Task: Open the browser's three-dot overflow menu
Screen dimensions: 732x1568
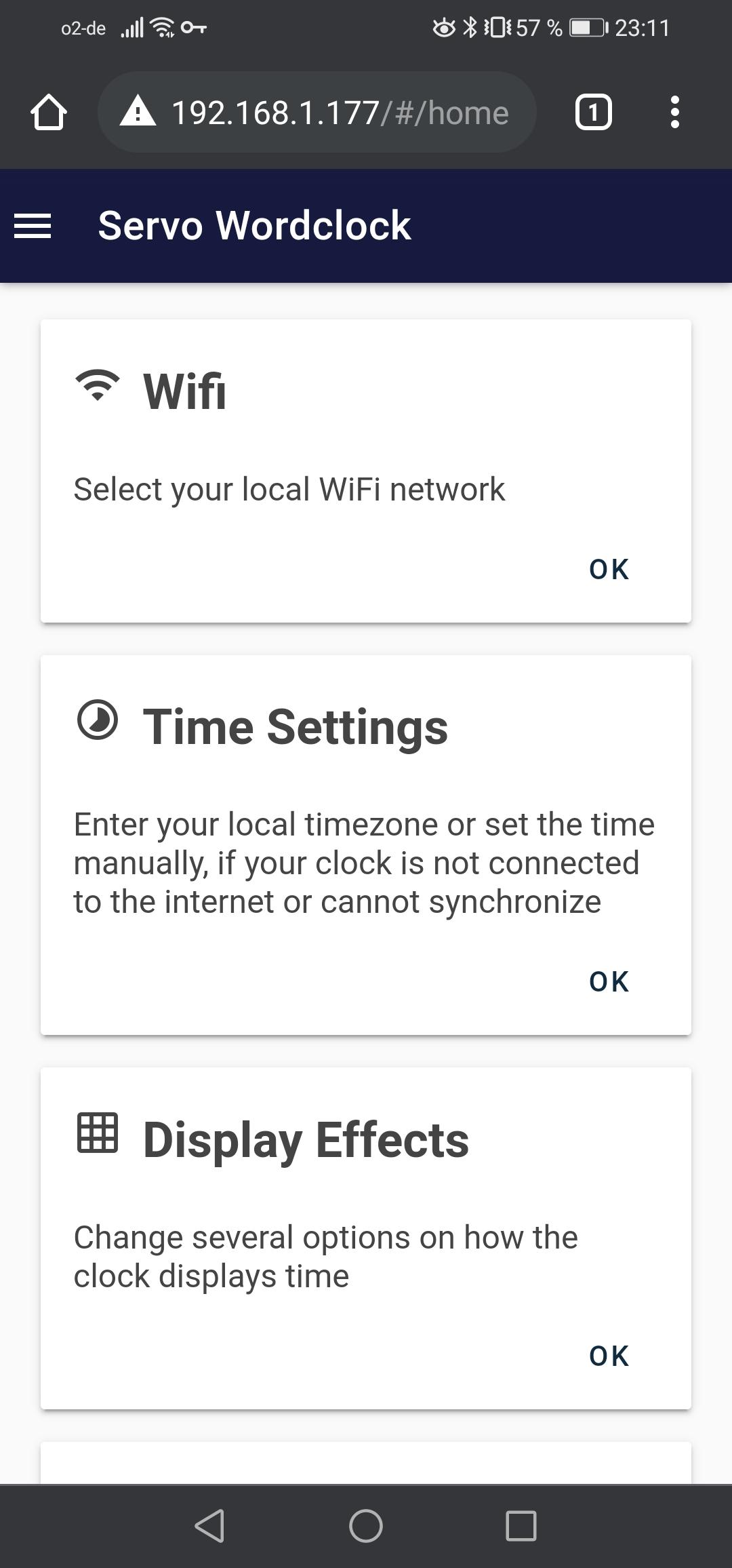Action: click(675, 113)
